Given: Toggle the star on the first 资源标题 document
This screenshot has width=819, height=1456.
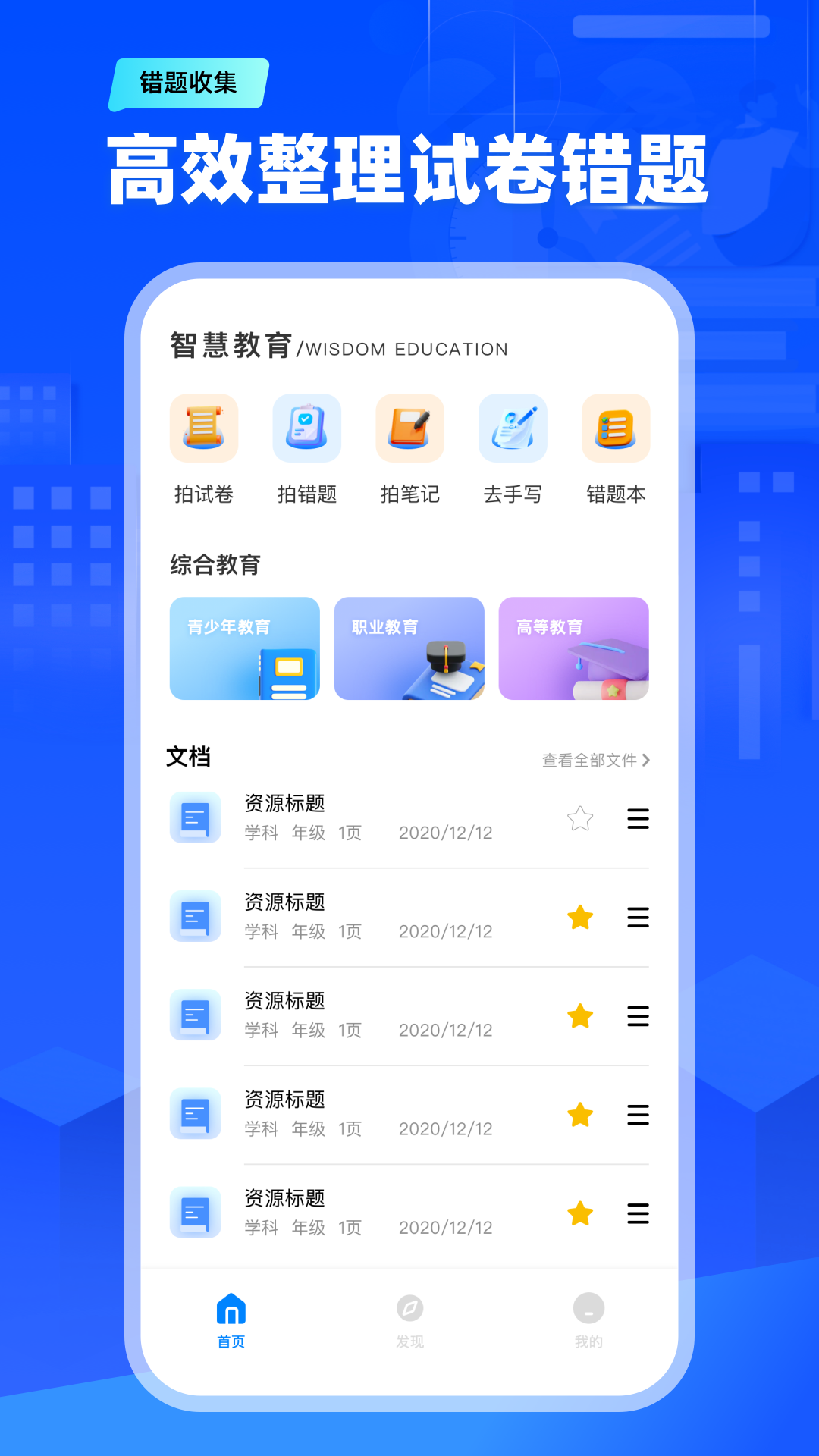Looking at the screenshot, I should point(580,818).
